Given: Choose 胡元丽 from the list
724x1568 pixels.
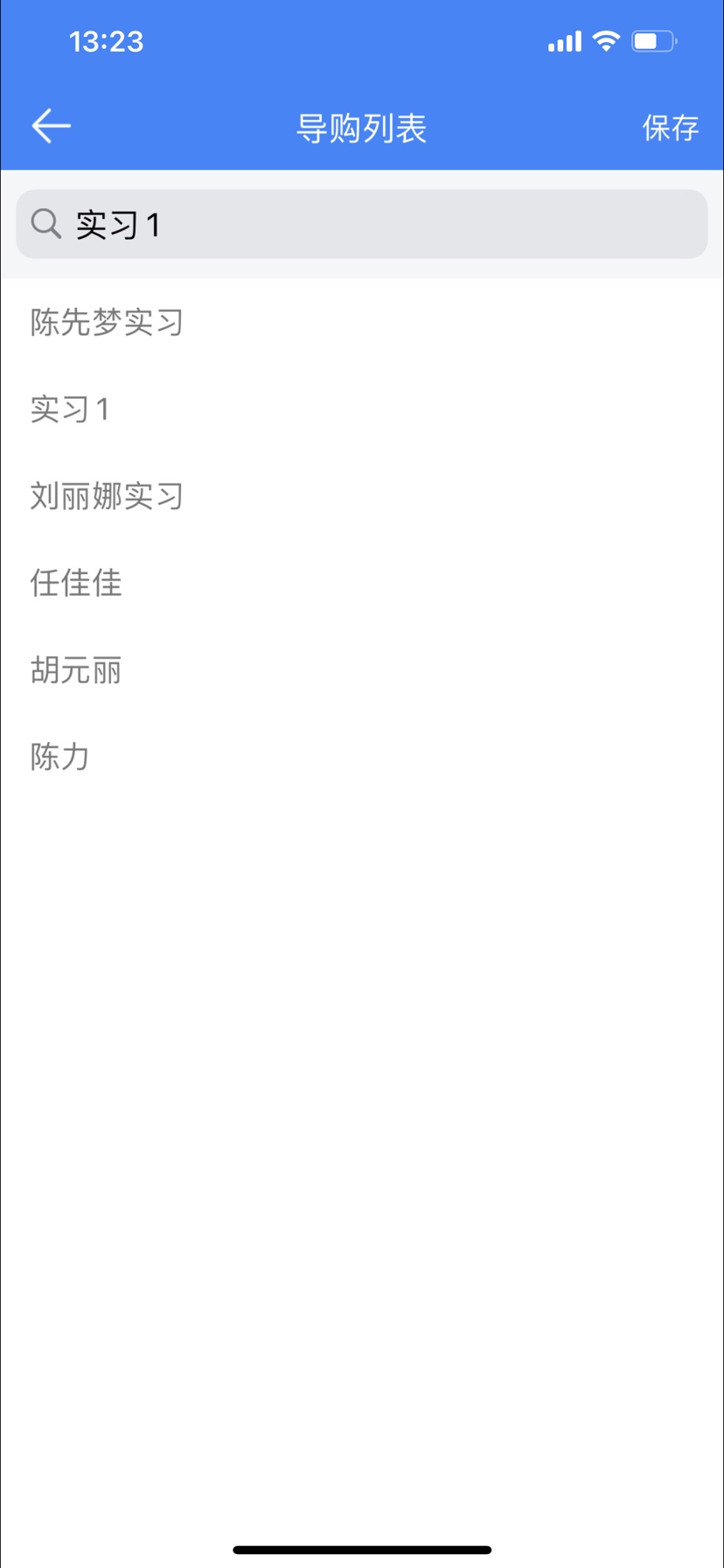Looking at the screenshot, I should [x=76, y=670].
